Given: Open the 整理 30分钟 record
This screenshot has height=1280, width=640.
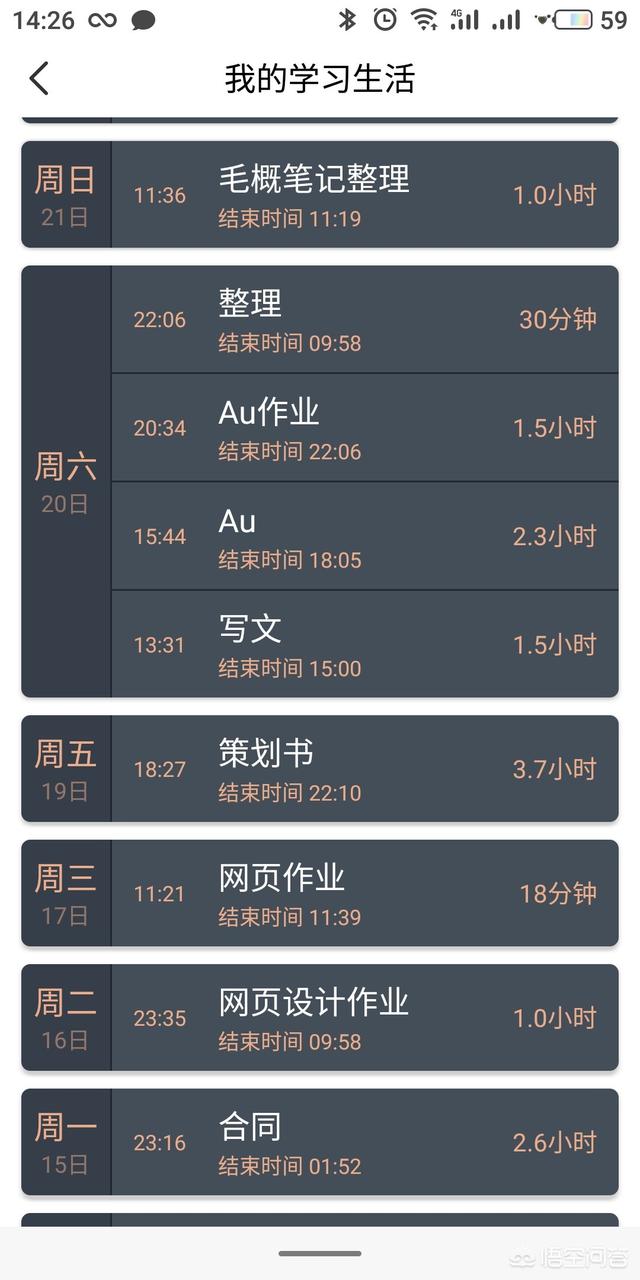Looking at the screenshot, I should click(x=364, y=320).
